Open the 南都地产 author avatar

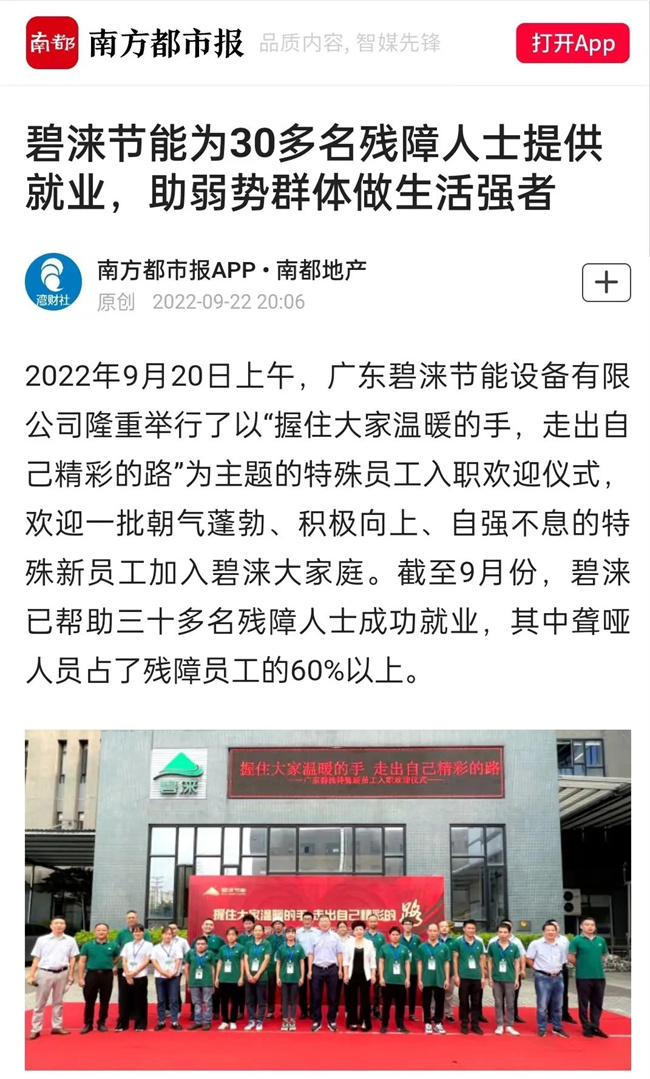point(53,282)
